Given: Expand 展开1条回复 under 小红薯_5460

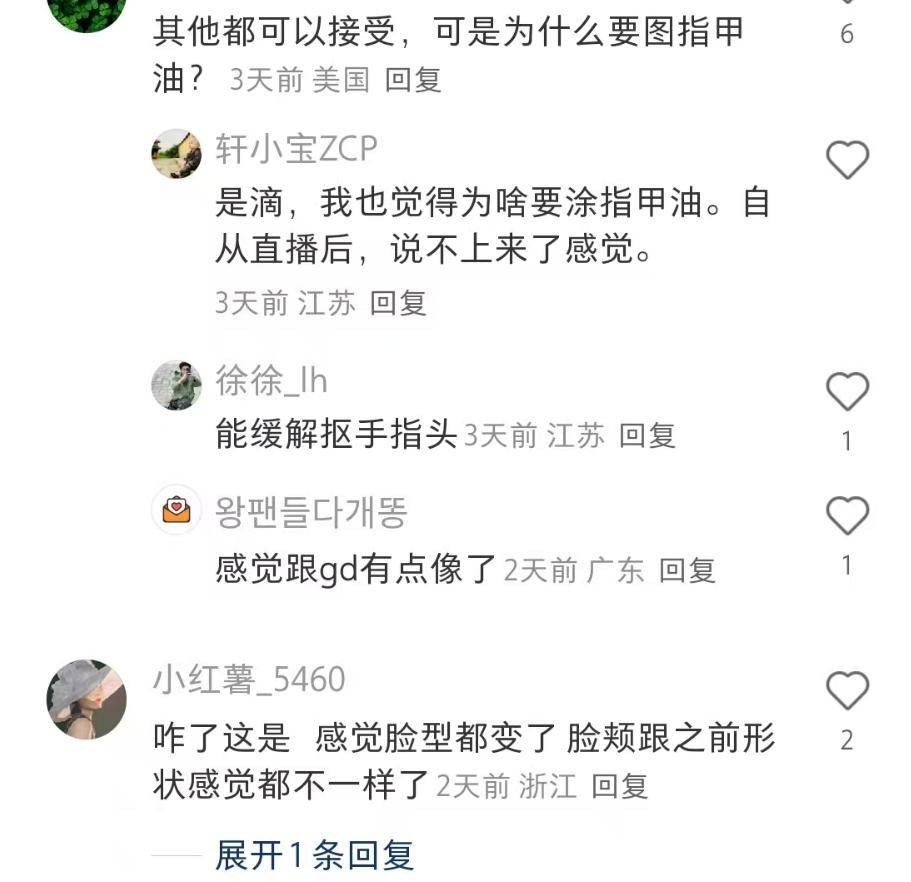Looking at the screenshot, I should click(314, 855).
